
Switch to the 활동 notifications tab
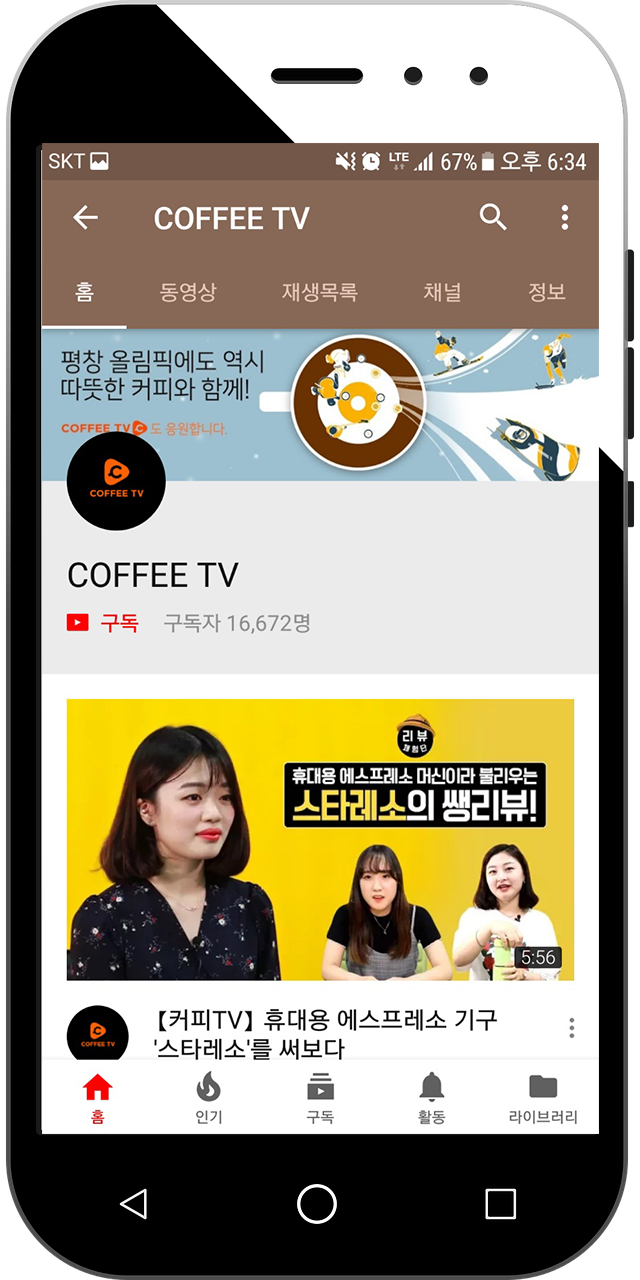[x=431, y=1098]
